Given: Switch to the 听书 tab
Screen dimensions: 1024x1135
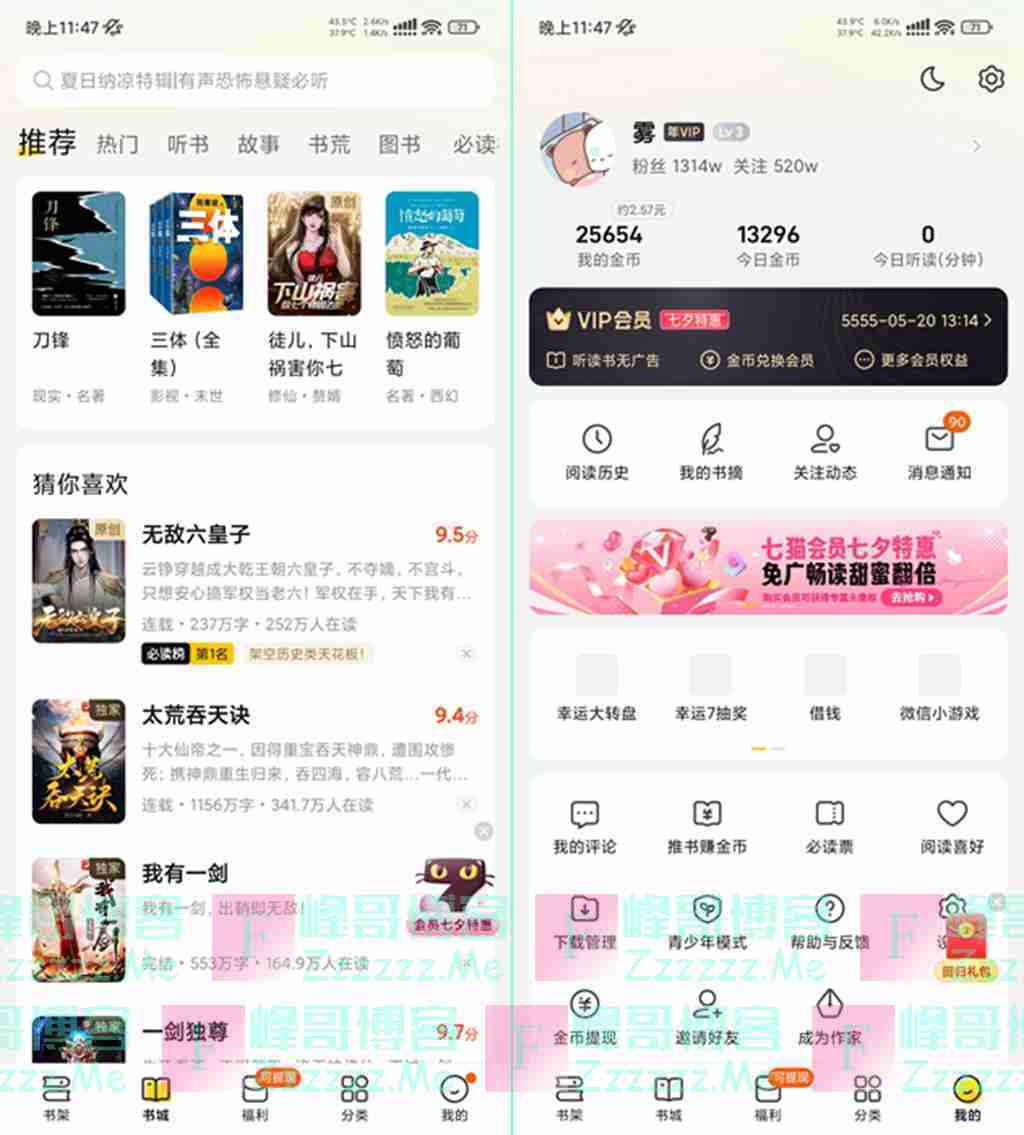Looking at the screenshot, I should pos(187,144).
